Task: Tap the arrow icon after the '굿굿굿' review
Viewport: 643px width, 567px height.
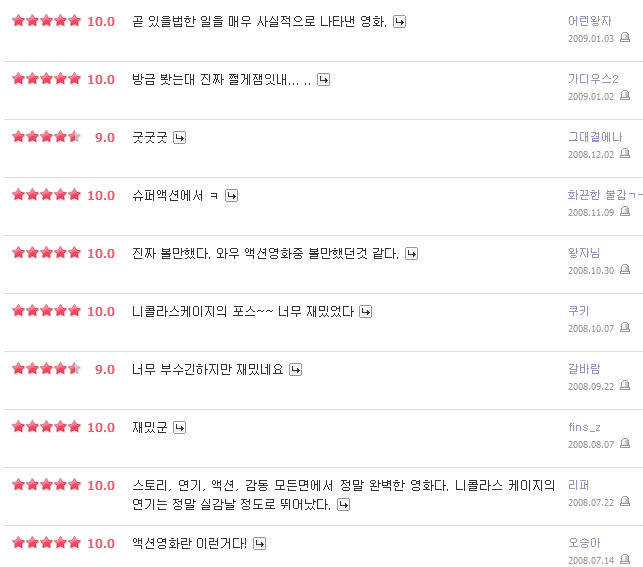Action: click(x=179, y=137)
